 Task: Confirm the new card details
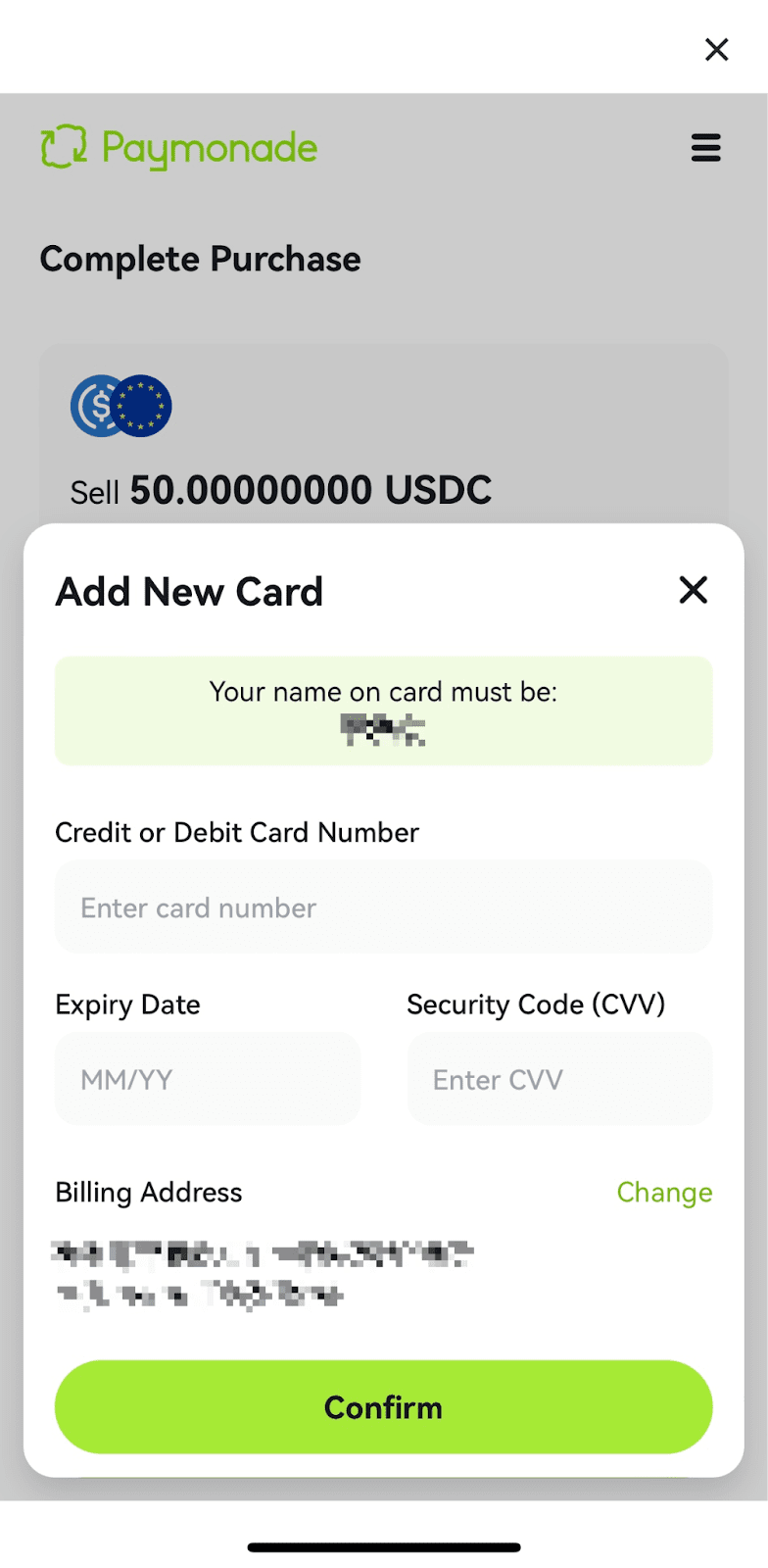coord(383,1406)
